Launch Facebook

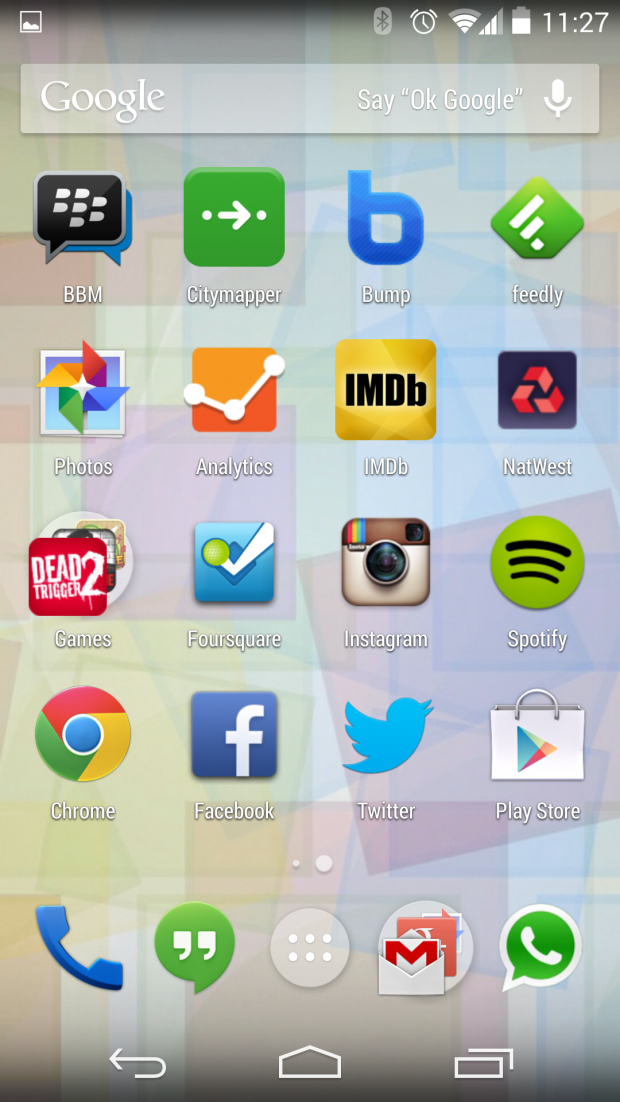pos(234,734)
